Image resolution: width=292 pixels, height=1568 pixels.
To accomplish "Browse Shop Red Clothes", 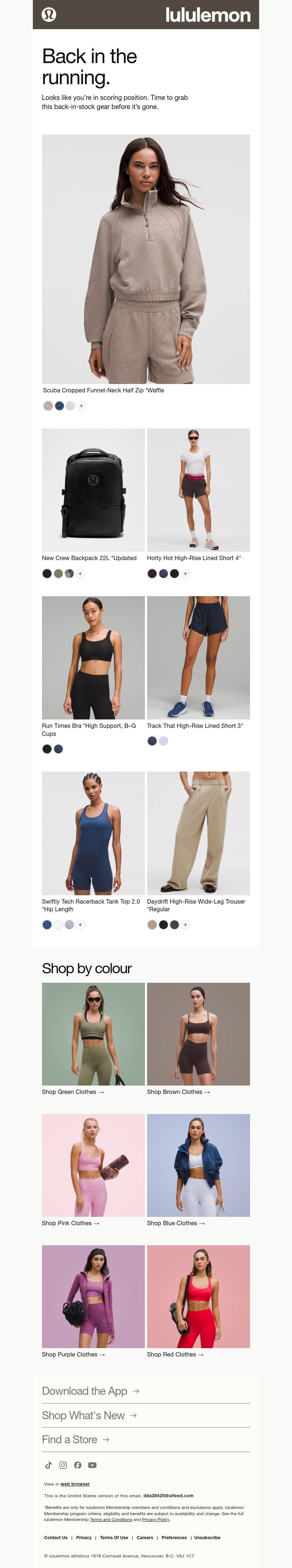I will pyautogui.click(x=175, y=1354).
